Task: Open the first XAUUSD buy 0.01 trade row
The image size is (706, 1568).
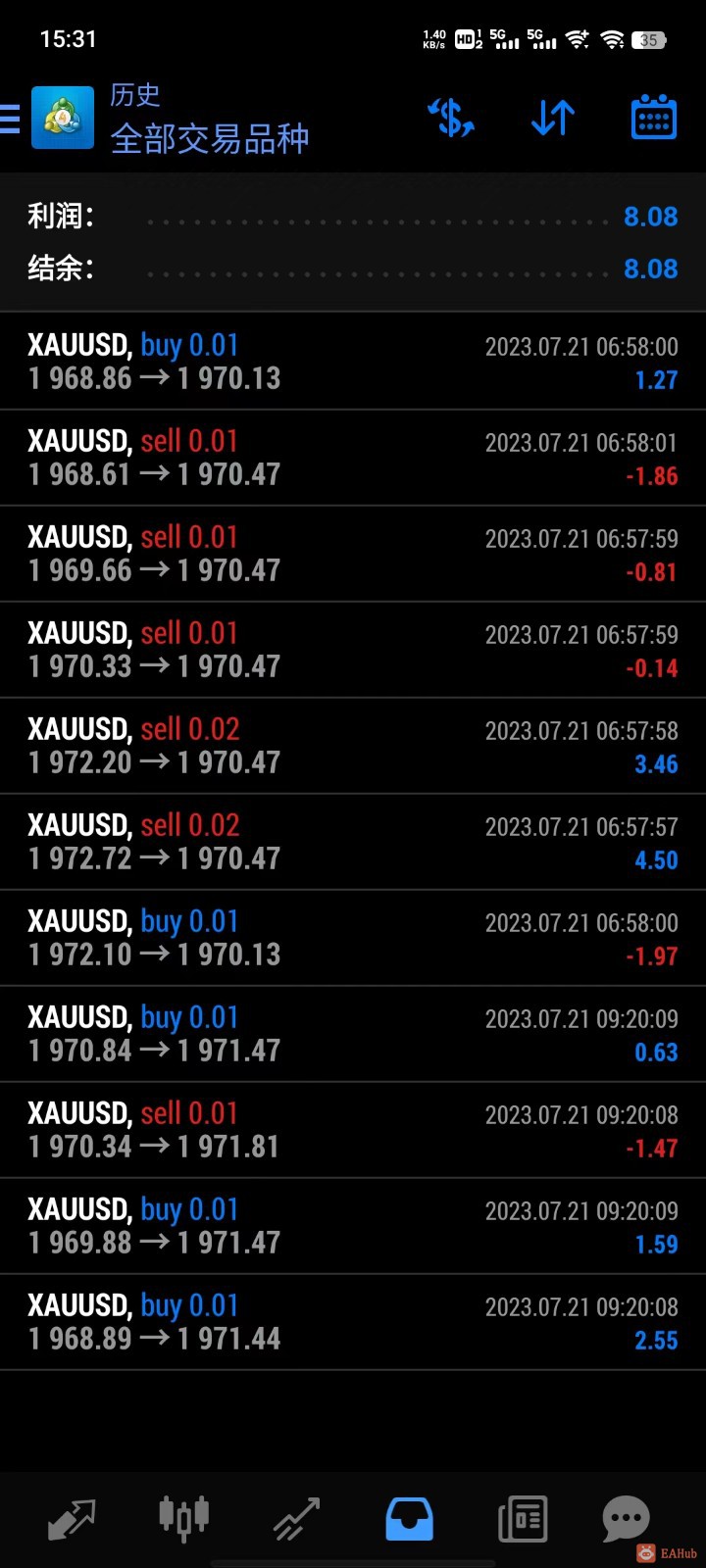Action: (353, 361)
